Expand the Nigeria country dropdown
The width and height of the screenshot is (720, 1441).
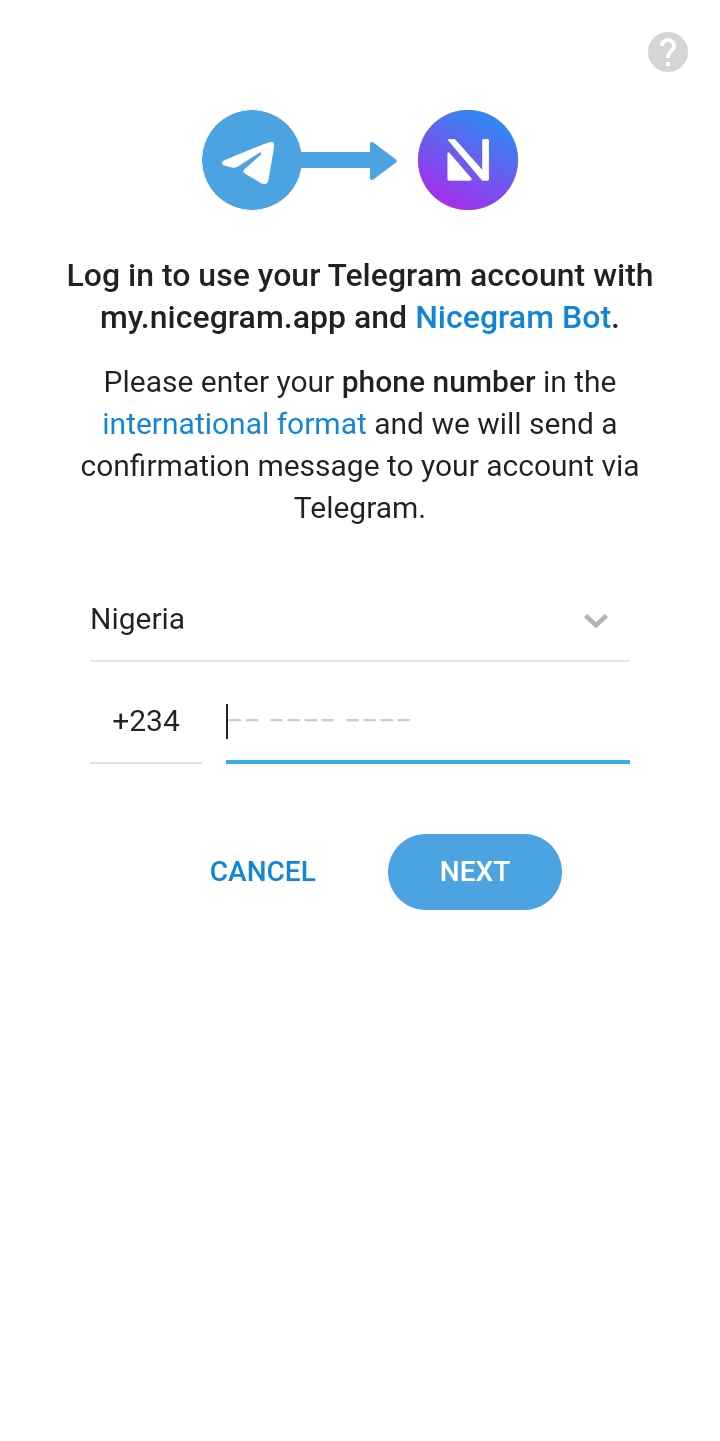tap(360, 620)
